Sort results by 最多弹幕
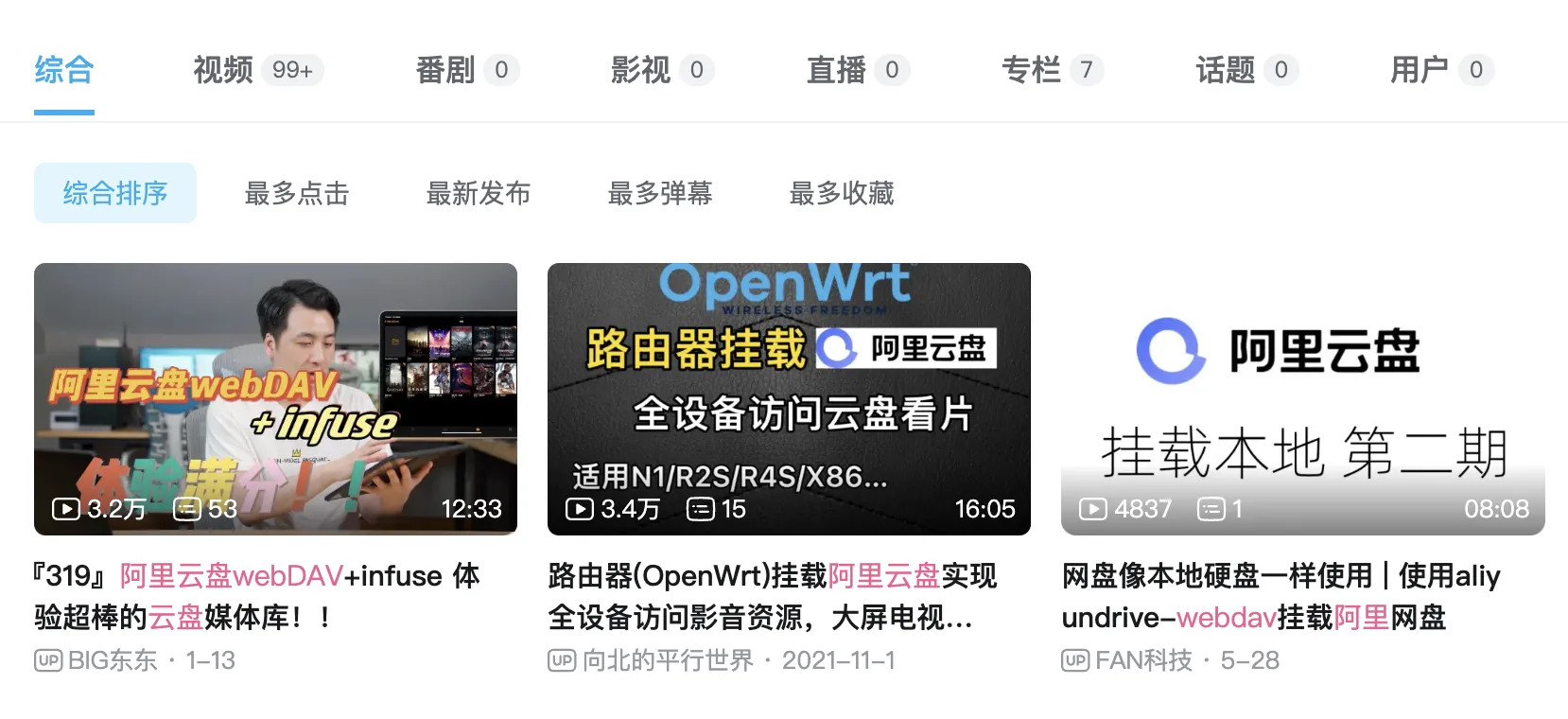Image resolution: width=1568 pixels, height=719 pixels. point(660,193)
